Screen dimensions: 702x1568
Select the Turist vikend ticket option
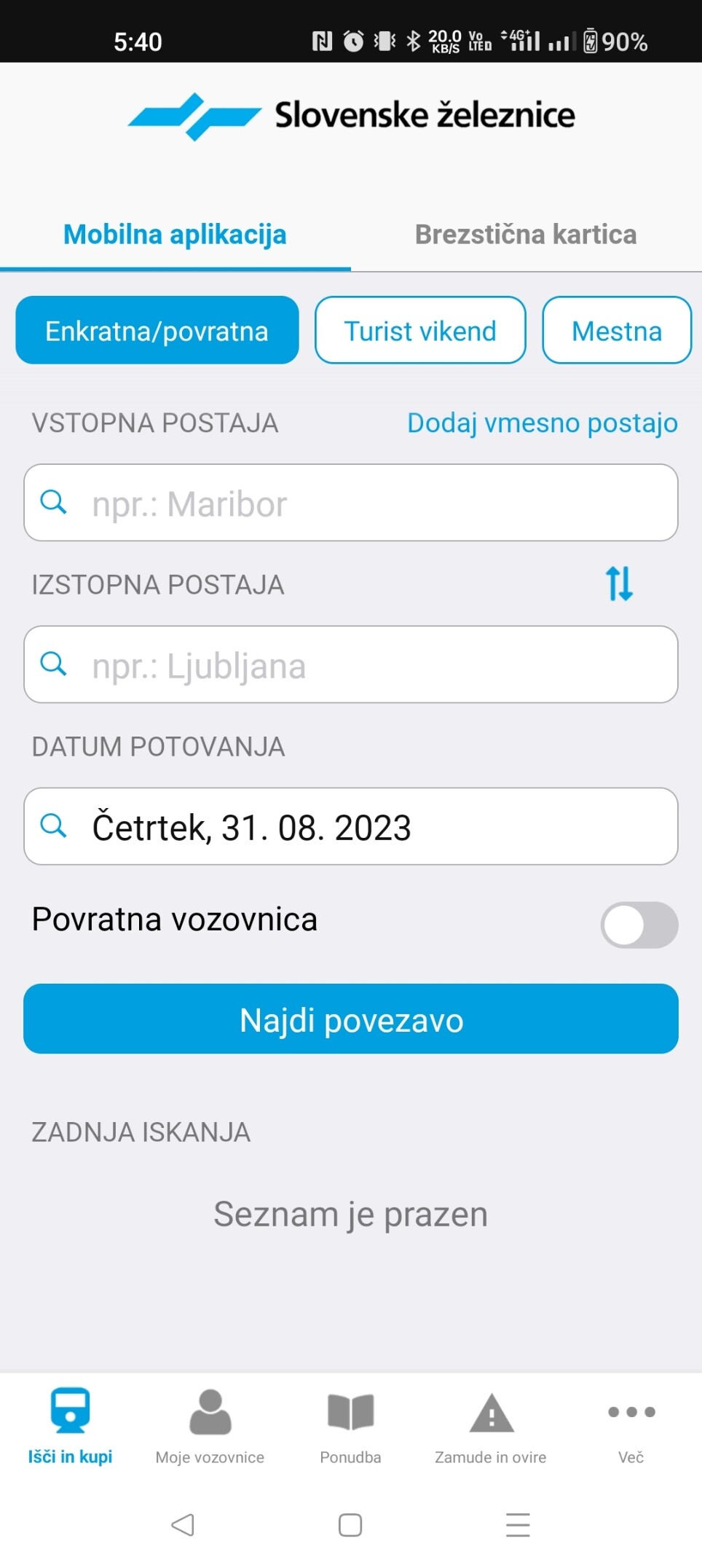[420, 331]
